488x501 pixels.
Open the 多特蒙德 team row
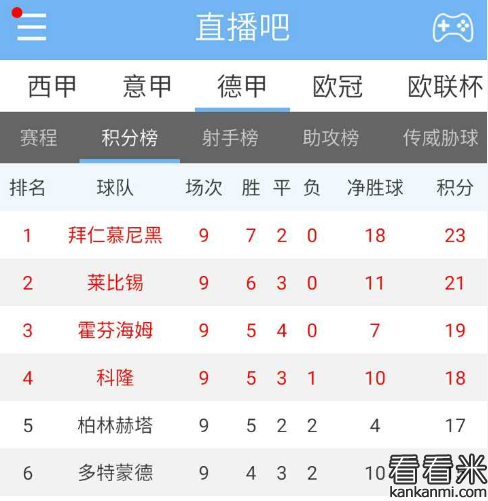[x=243, y=472]
